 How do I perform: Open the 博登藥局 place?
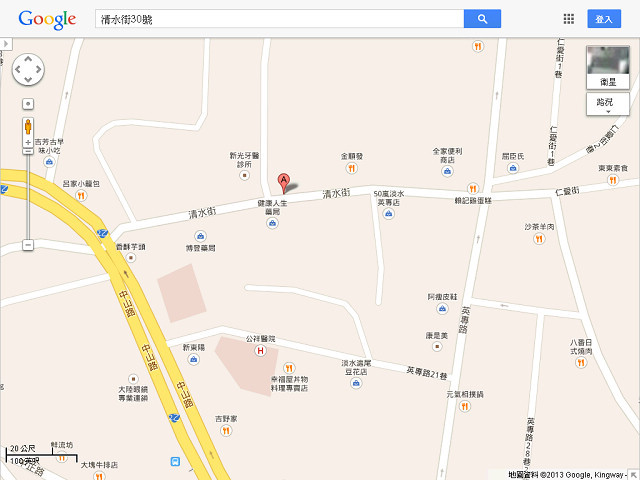tap(201, 237)
